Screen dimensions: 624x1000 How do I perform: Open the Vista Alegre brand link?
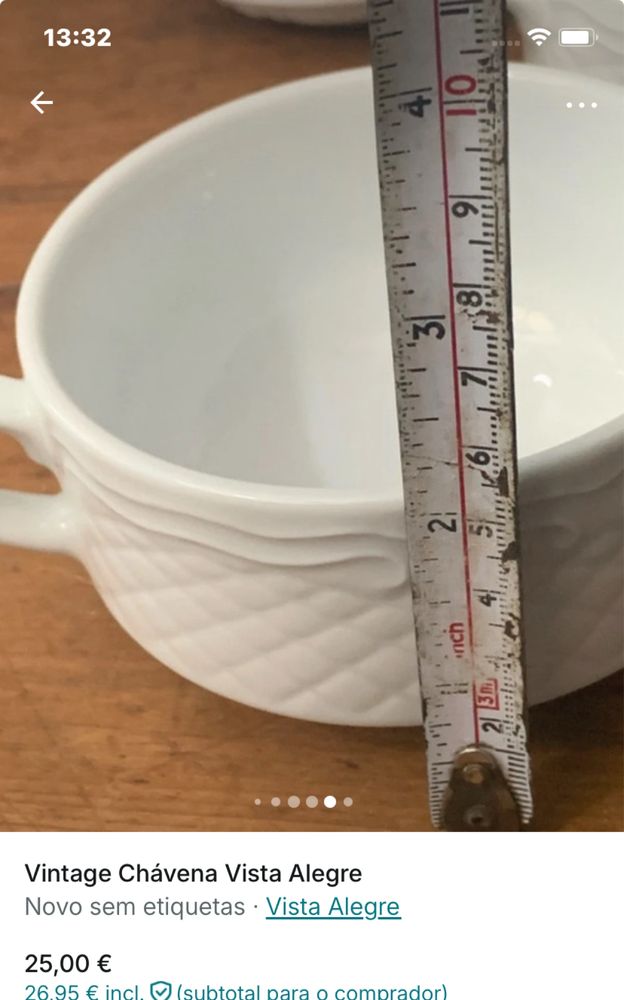(332, 907)
